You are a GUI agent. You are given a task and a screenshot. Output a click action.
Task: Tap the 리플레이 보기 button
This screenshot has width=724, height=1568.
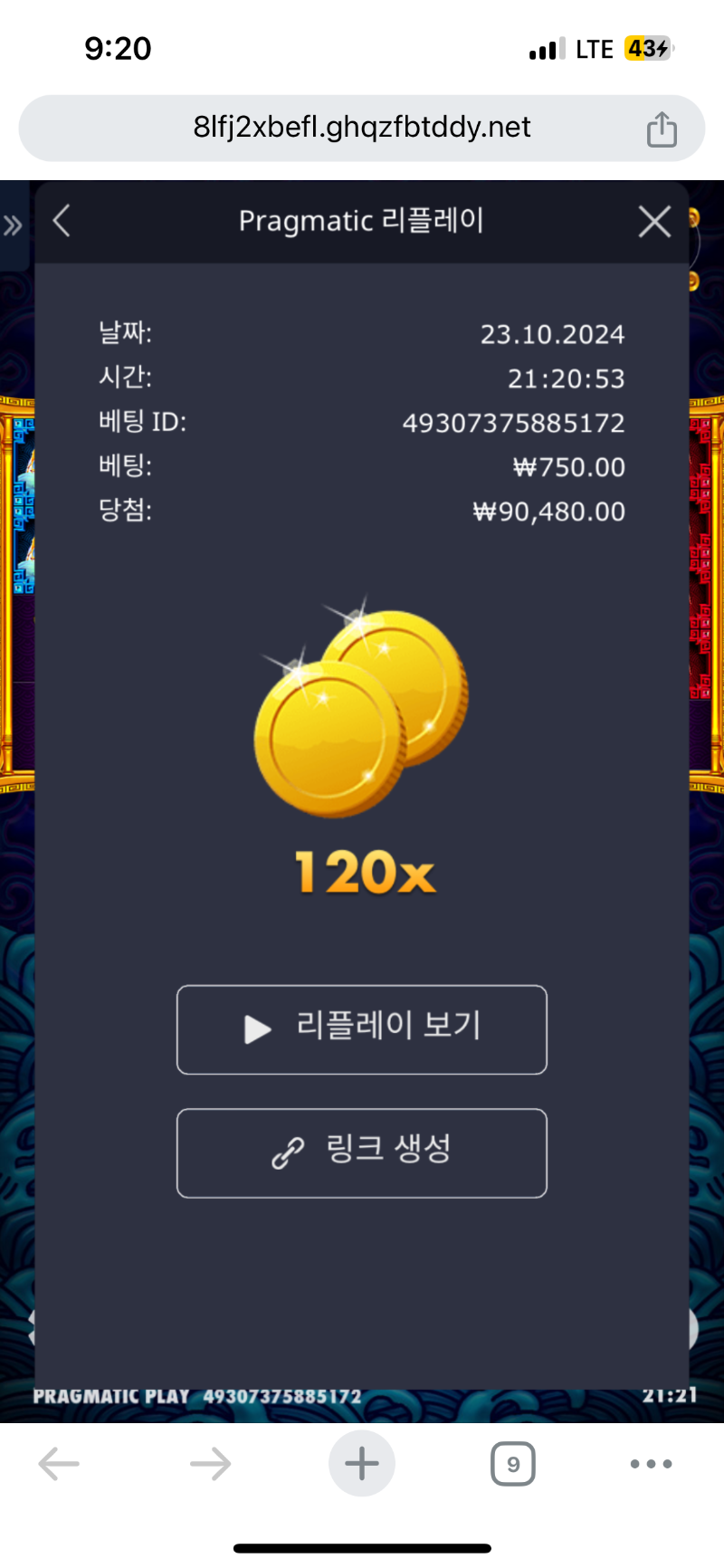coord(362,1029)
